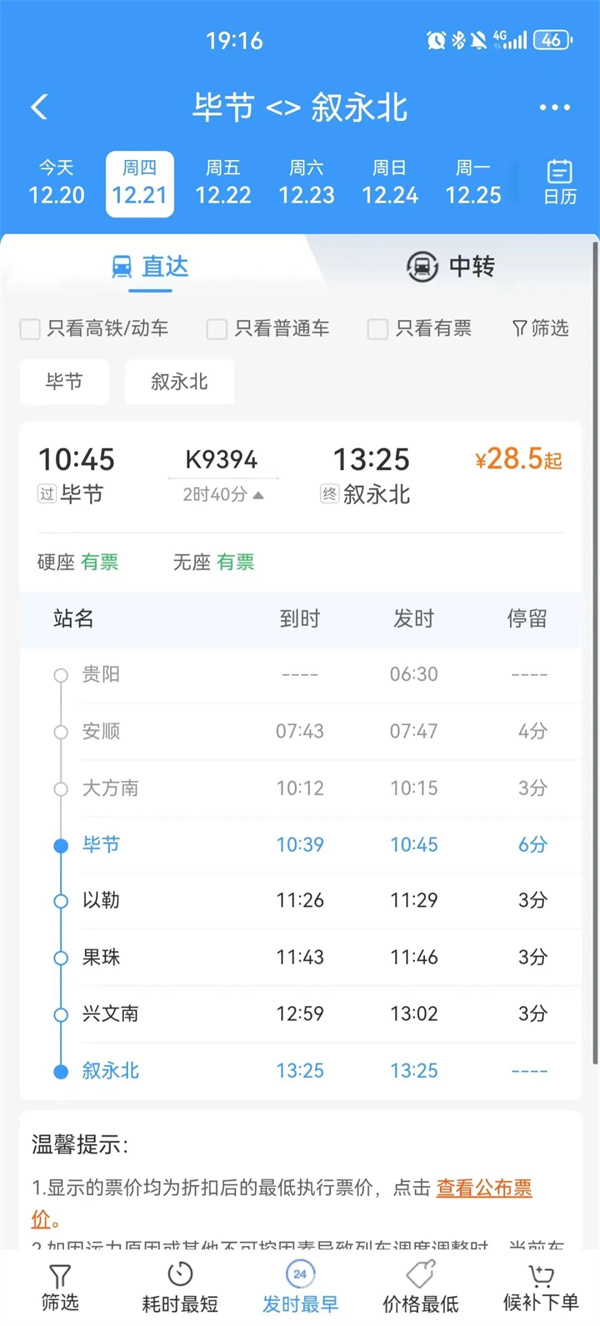Sort by 发时最早 earliest departure
Screen dimensions: 600x1326
[x=300, y=1288]
